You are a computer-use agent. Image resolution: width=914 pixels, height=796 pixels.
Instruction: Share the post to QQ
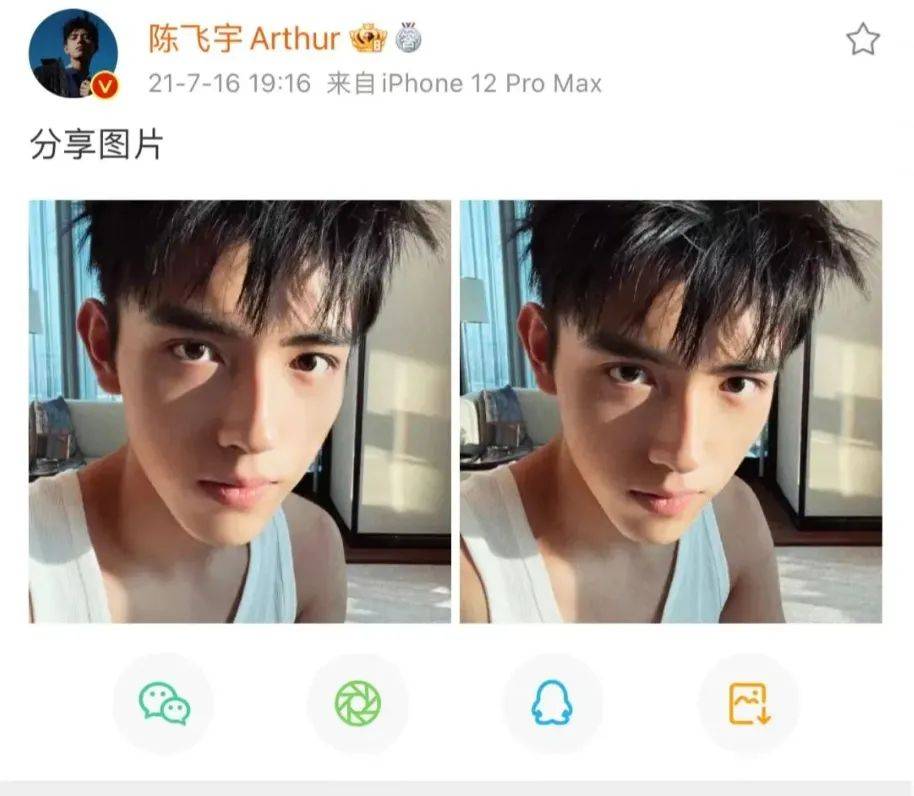pyautogui.click(x=552, y=703)
